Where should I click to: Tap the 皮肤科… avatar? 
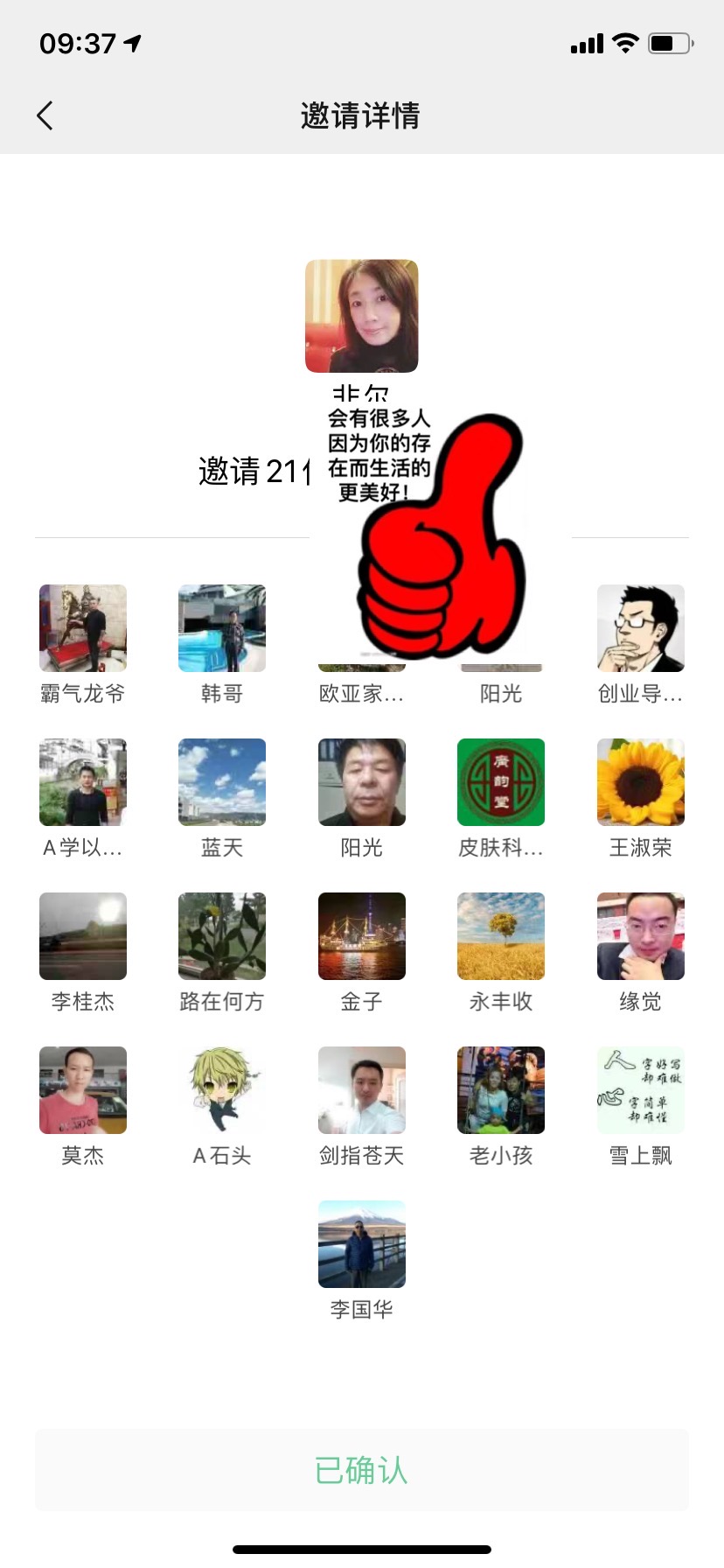point(501,782)
